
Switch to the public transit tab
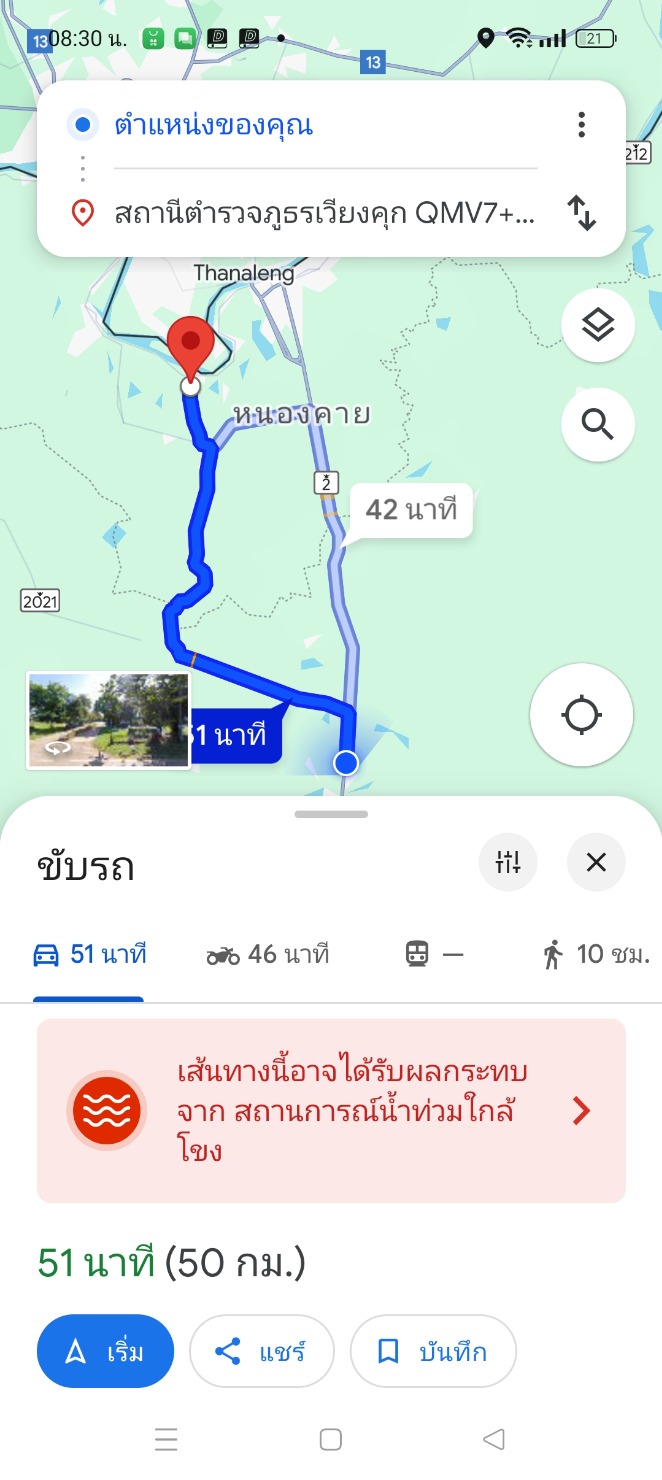(x=434, y=955)
